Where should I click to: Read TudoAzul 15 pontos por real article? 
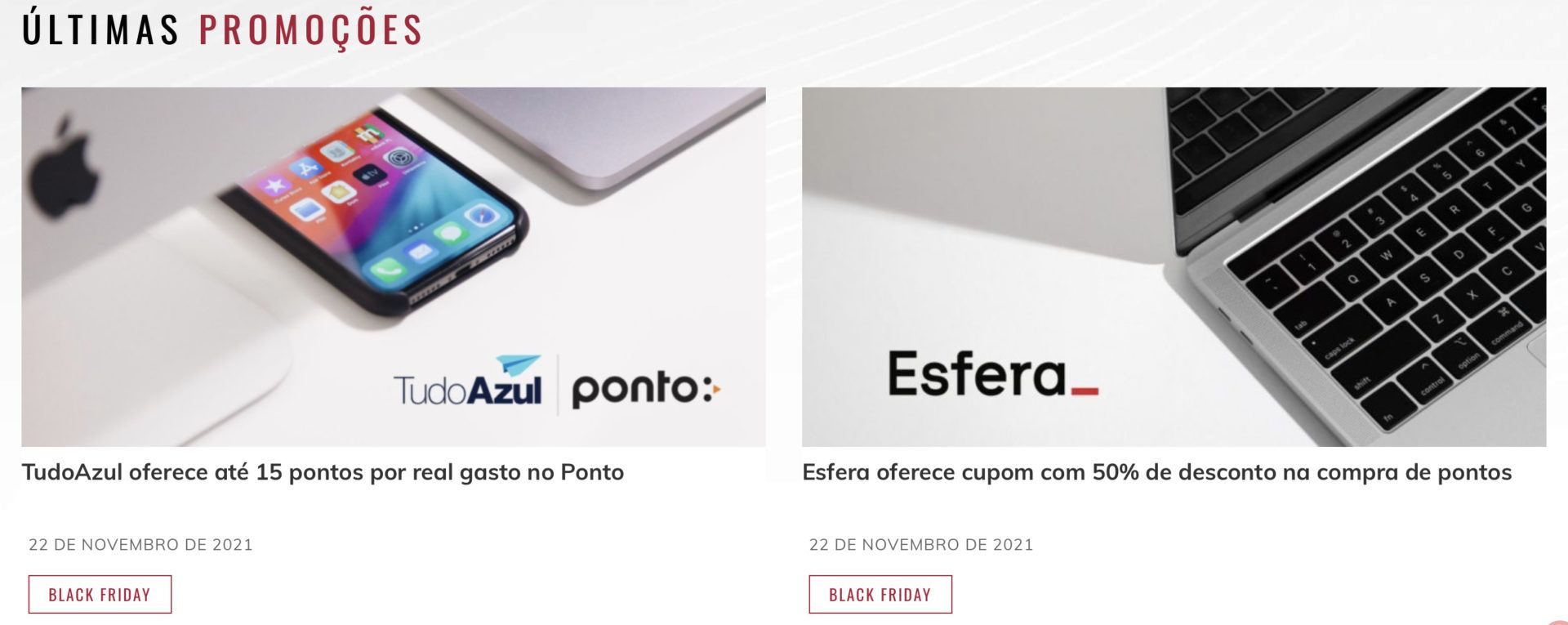click(323, 472)
